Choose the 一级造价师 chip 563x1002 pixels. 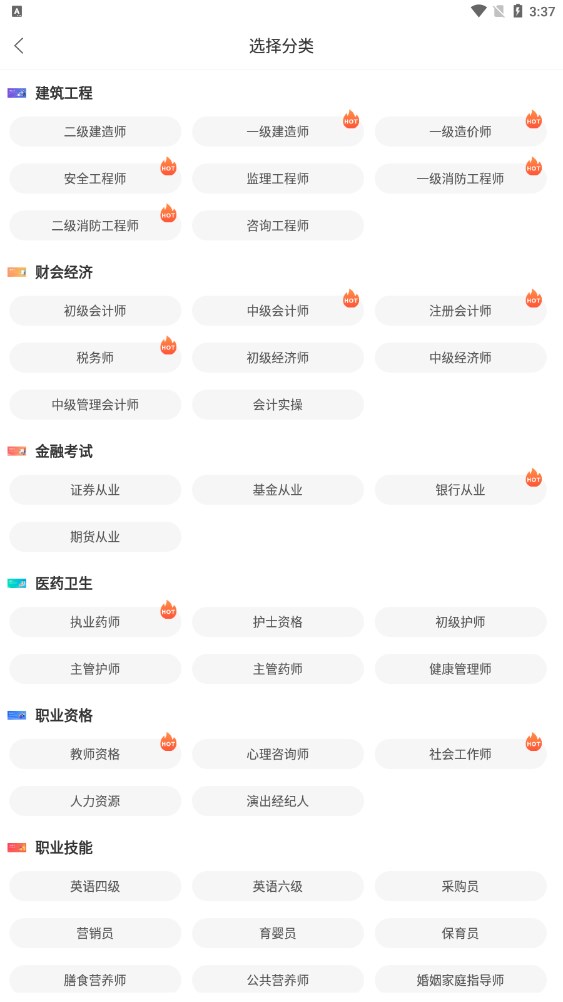[x=461, y=132]
